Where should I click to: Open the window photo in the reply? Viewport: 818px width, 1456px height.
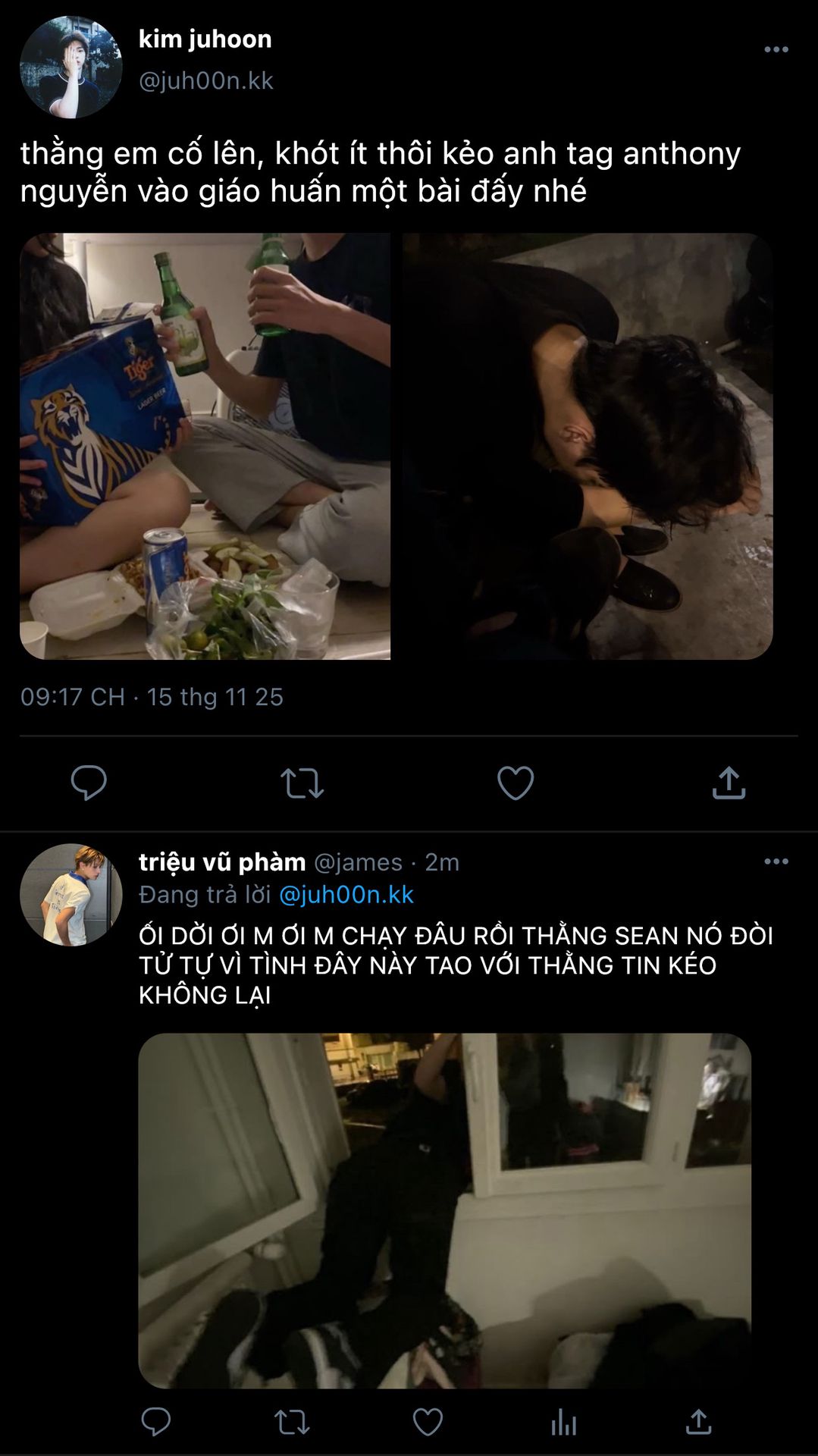(444, 1210)
